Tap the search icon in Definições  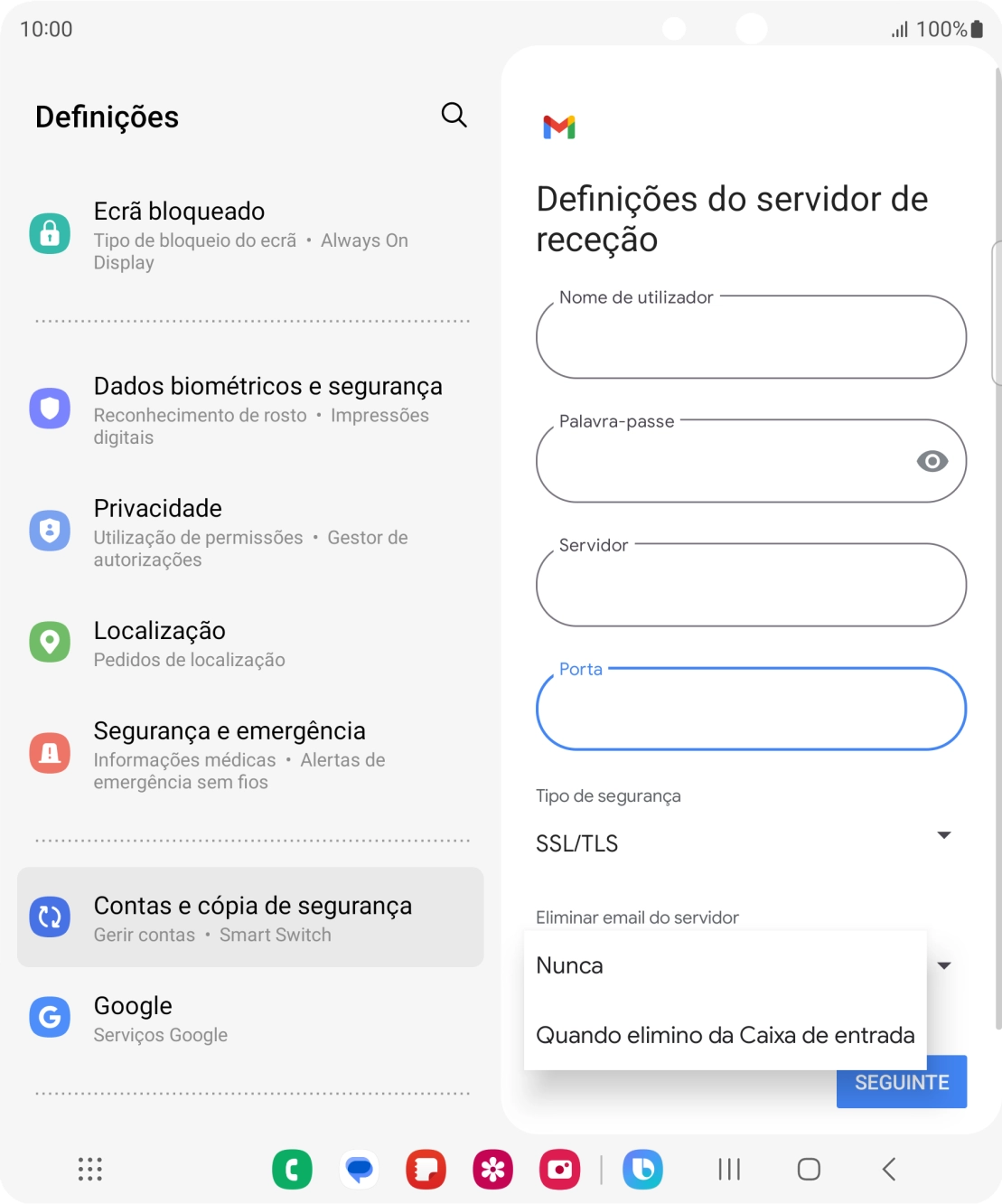(454, 116)
